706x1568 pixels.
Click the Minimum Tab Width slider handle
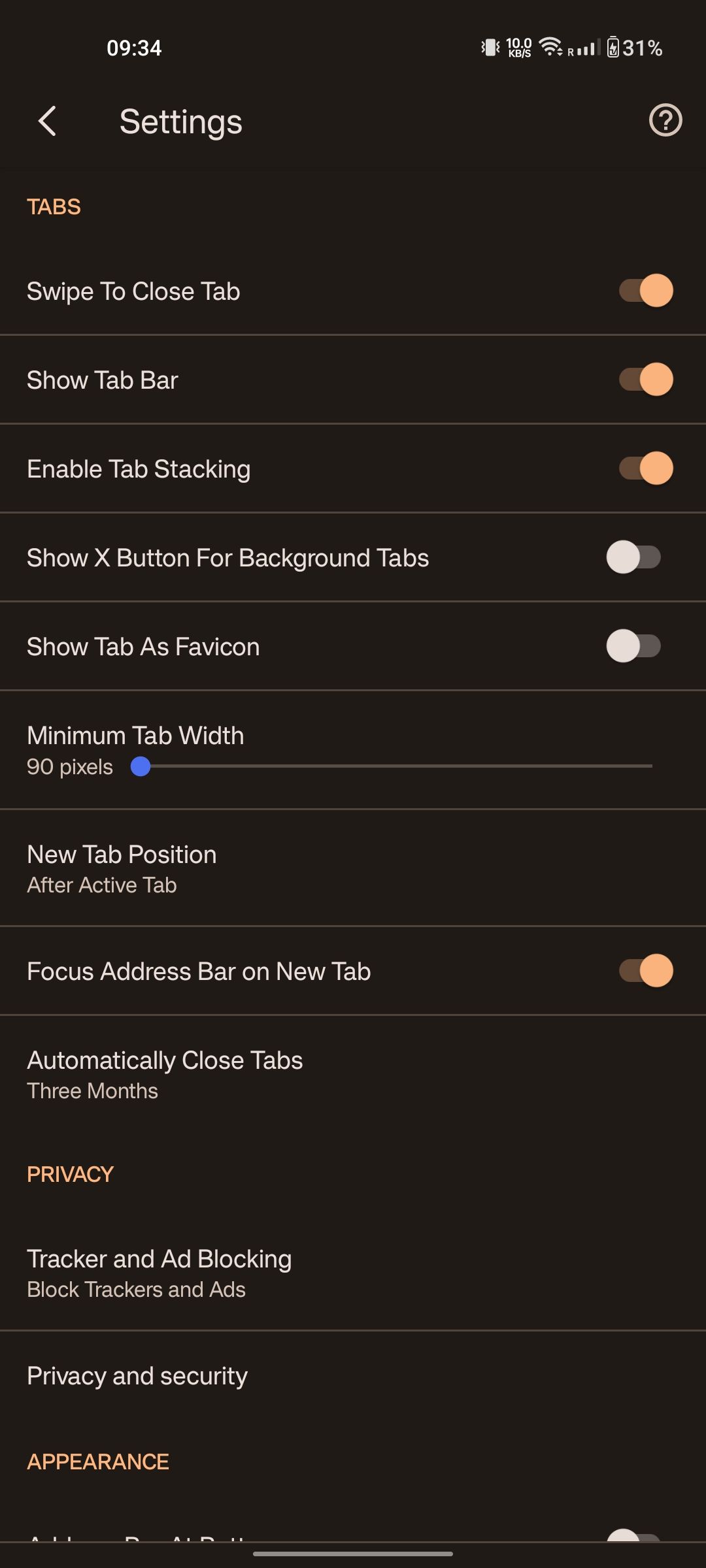140,766
